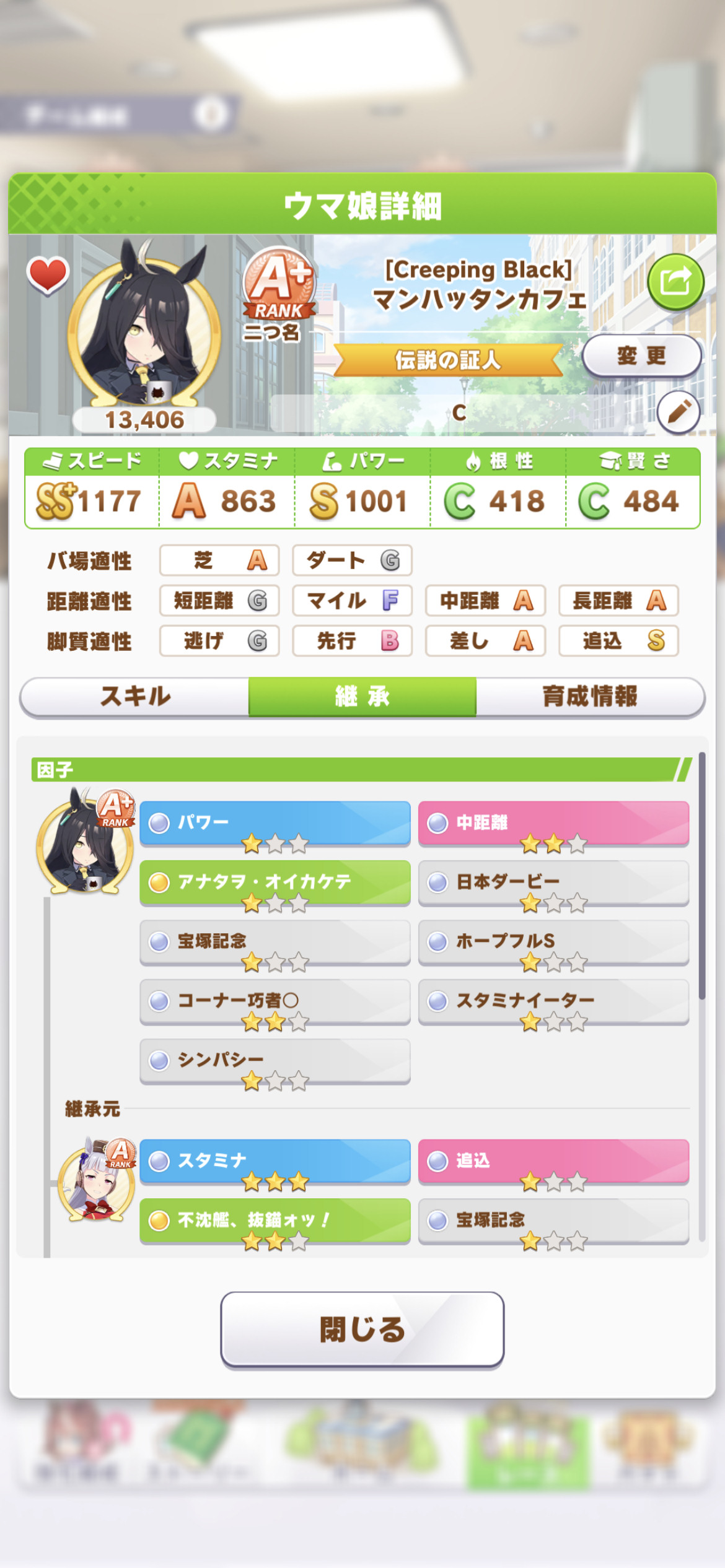
Task: Toggle the red heart favorite icon
Action: [47, 274]
